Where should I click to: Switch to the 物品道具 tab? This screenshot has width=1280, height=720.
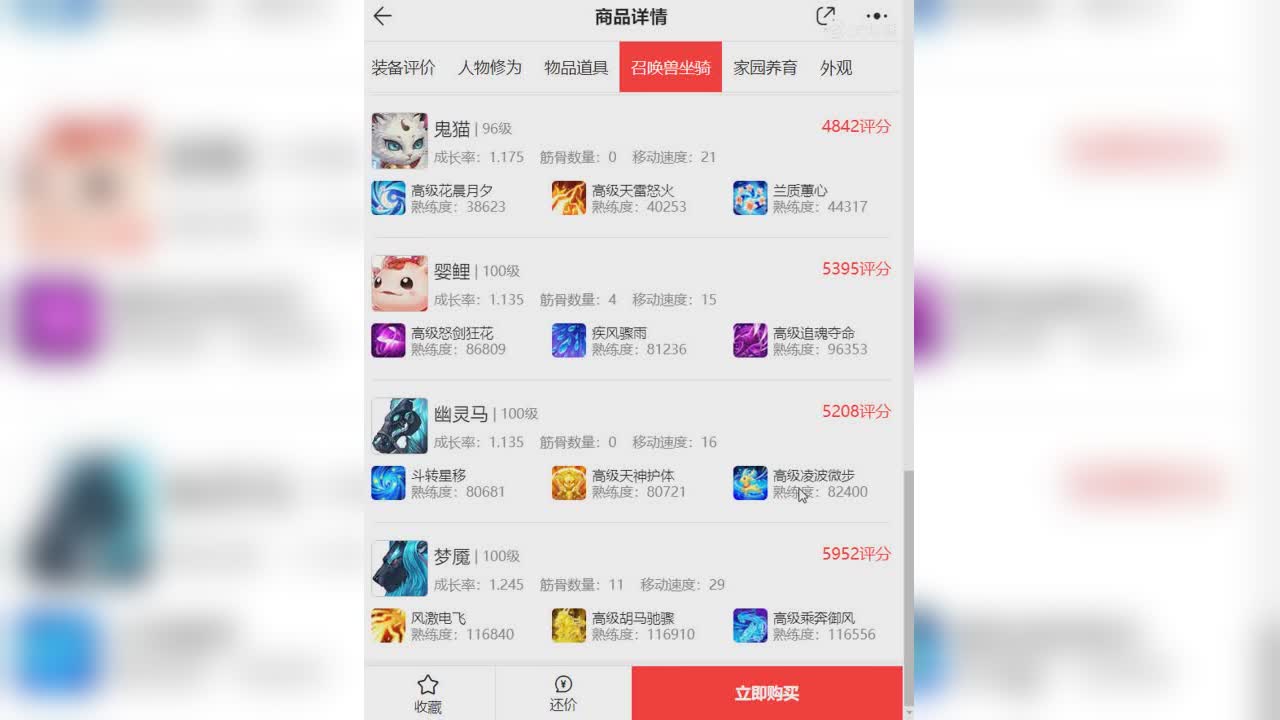tap(576, 68)
